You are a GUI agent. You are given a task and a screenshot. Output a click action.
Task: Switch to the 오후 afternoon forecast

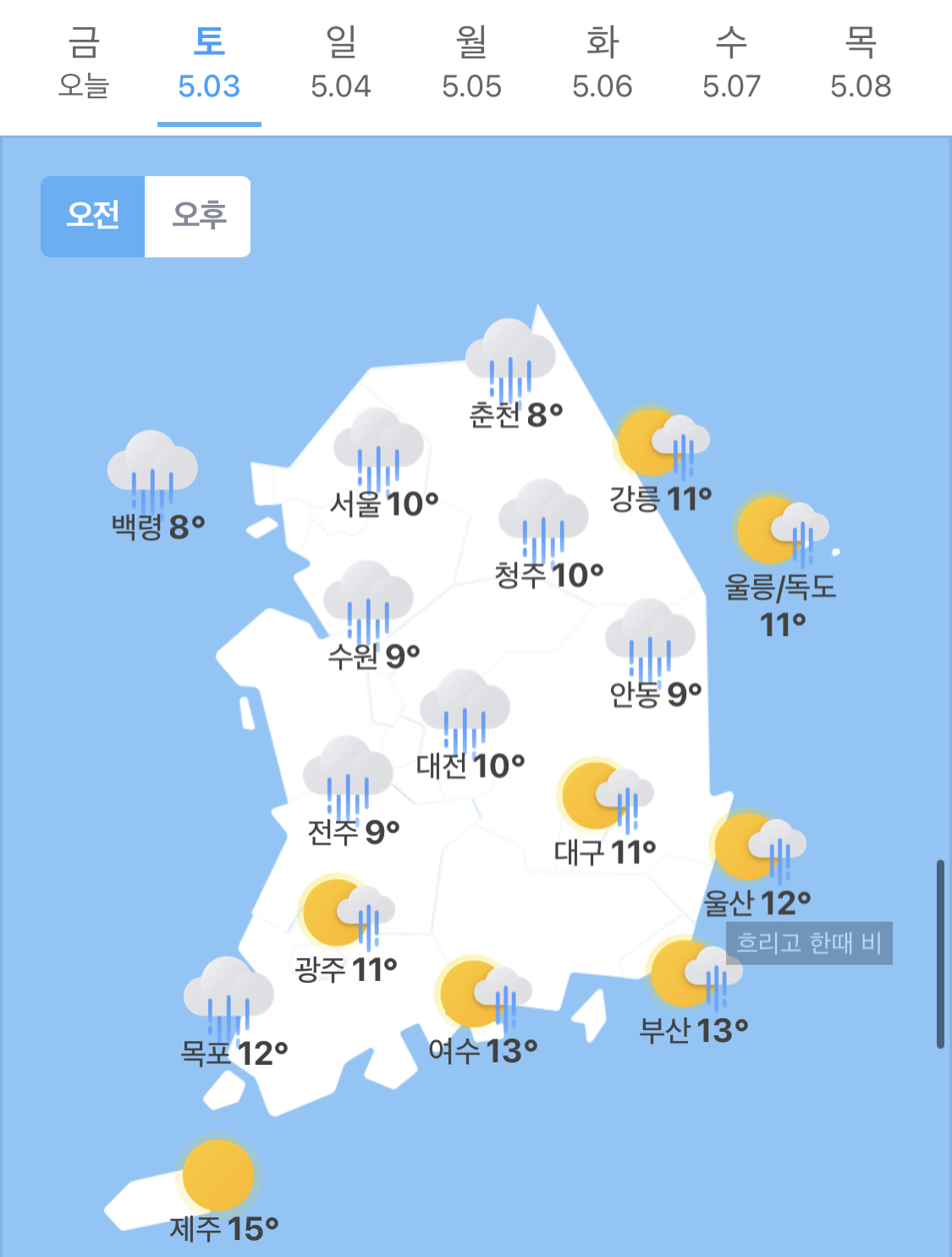(198, 217)
